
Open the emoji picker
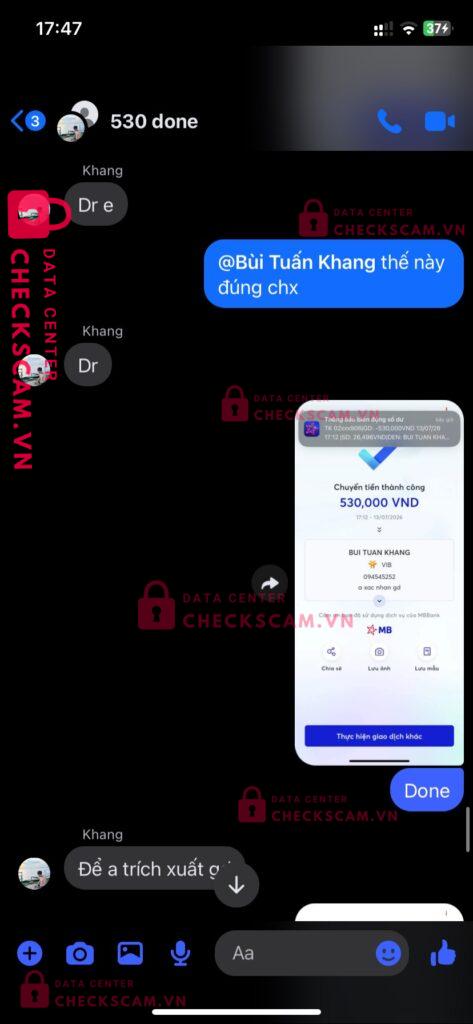(x=389, y=953)
